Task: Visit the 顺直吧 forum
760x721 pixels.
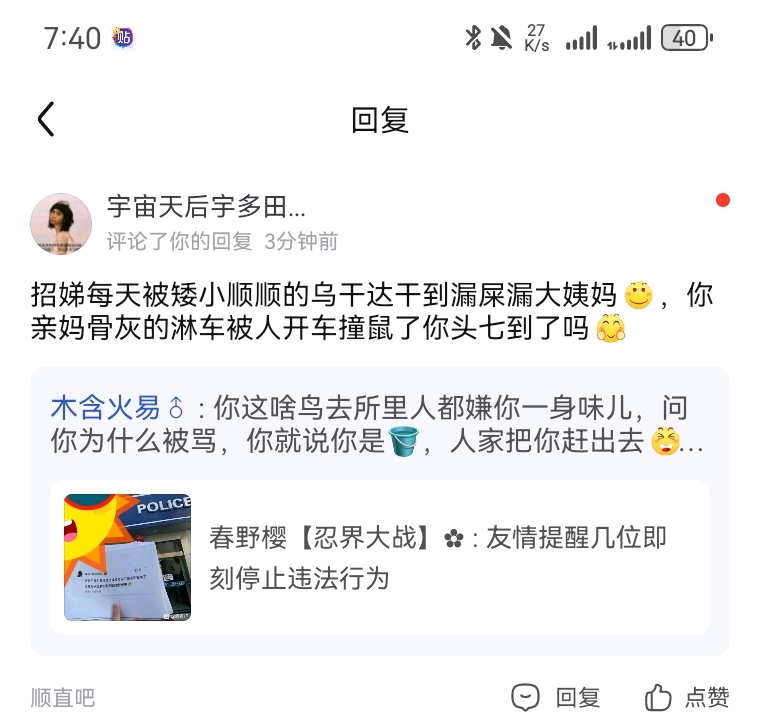Action: tap(63, 697)
